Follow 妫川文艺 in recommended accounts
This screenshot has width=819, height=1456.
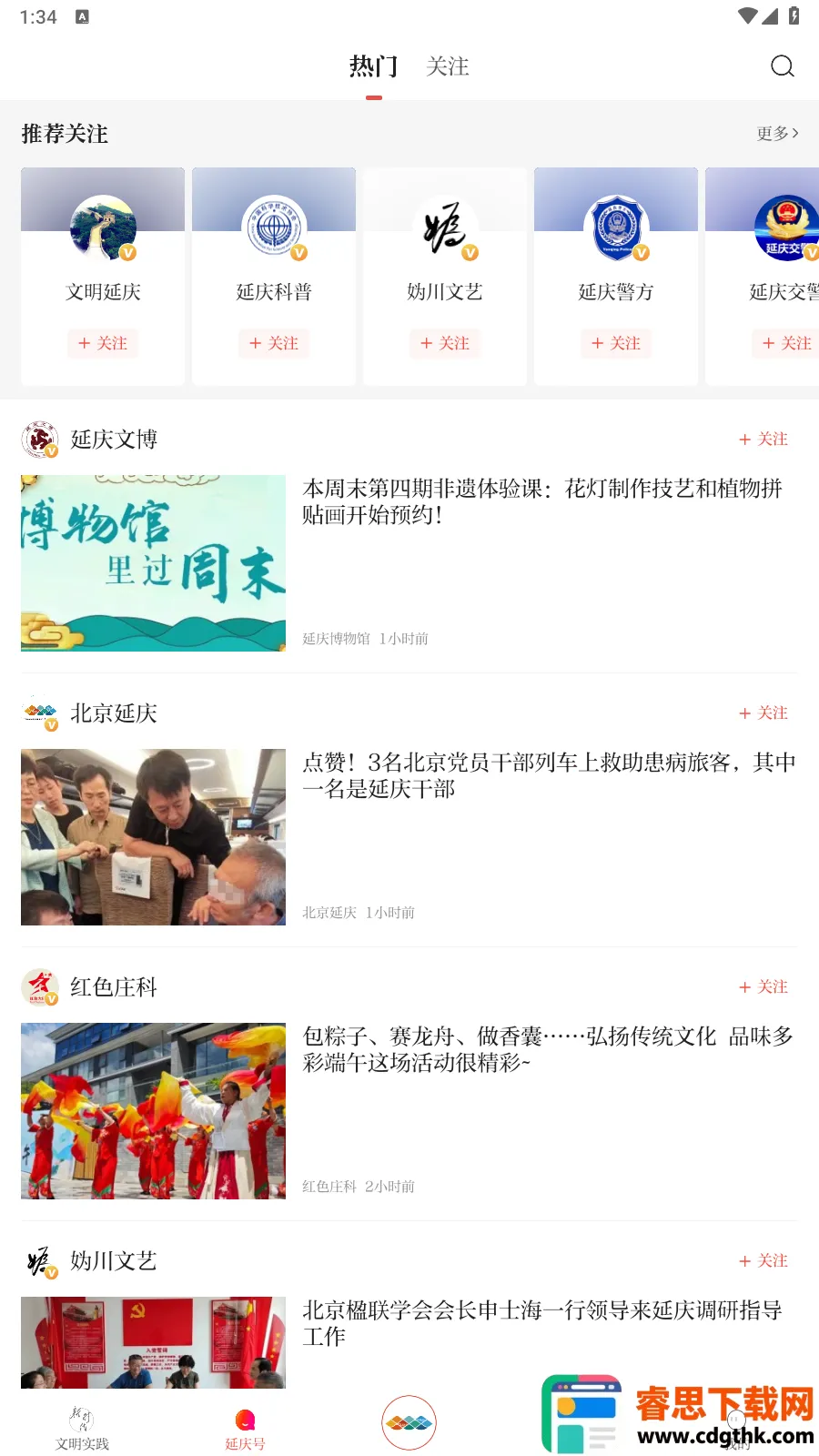coord(445,343)
